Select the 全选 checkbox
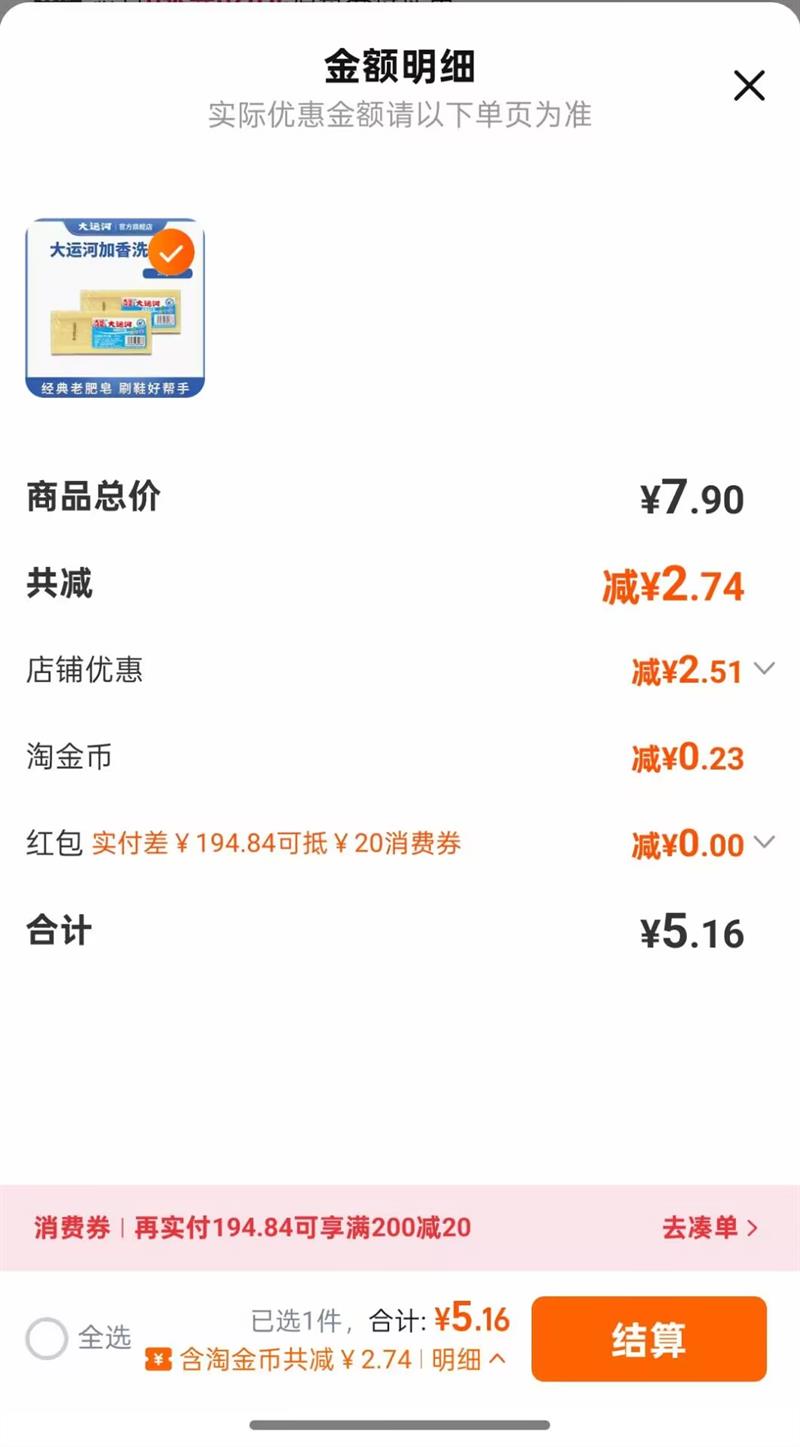The width and height of the screenshot is (800, 1447). [x=47, y=1338]
